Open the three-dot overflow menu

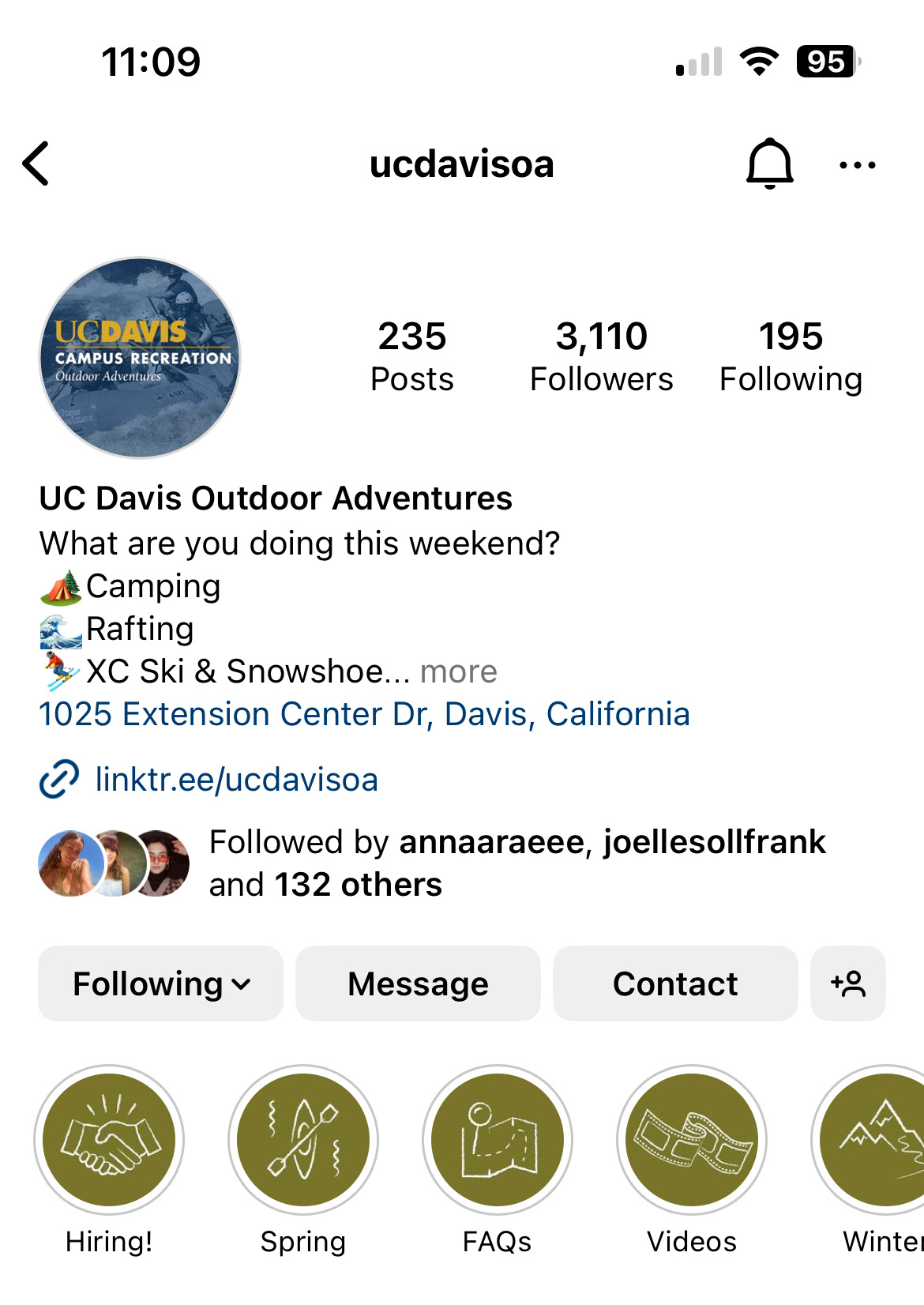(857, 165)
